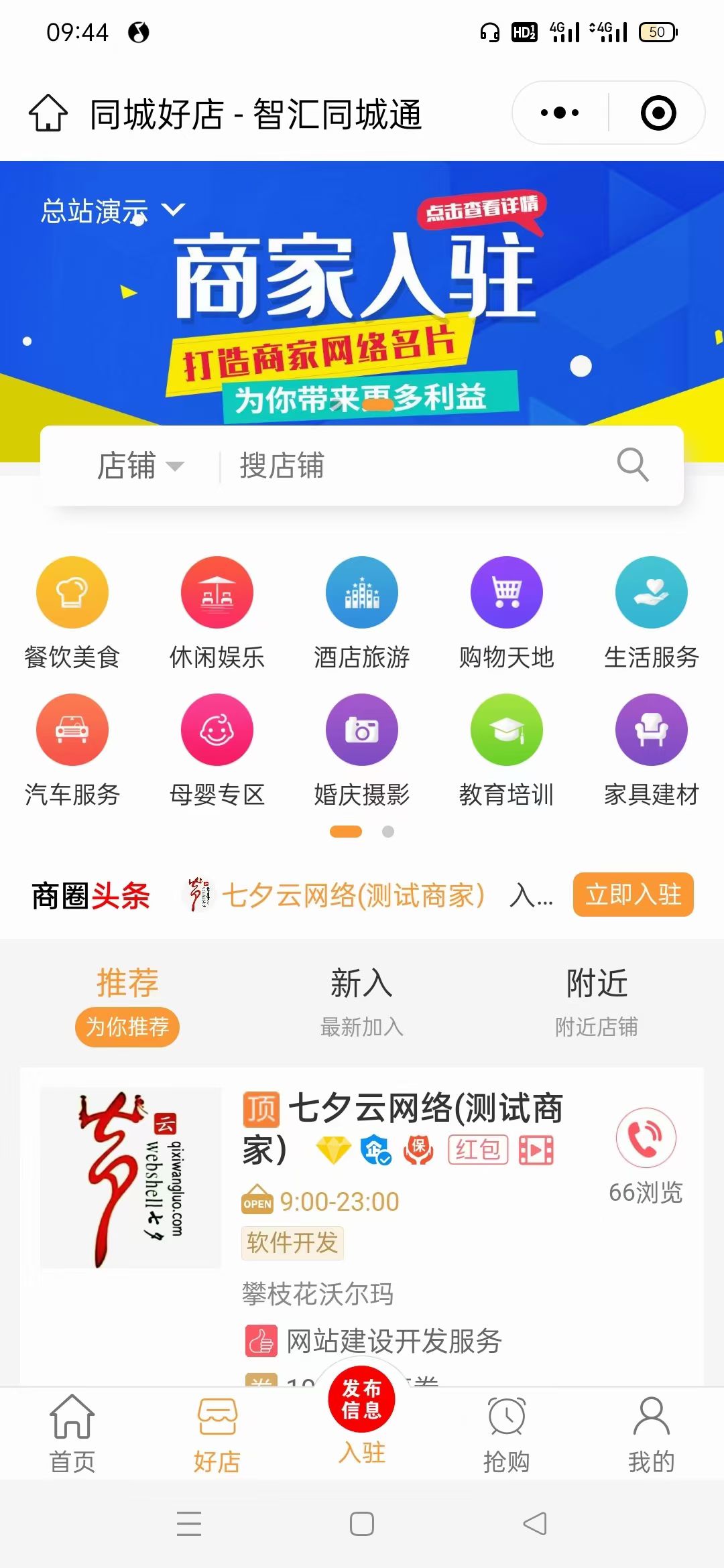Close the mini program with the circle button

coord(658,113)
